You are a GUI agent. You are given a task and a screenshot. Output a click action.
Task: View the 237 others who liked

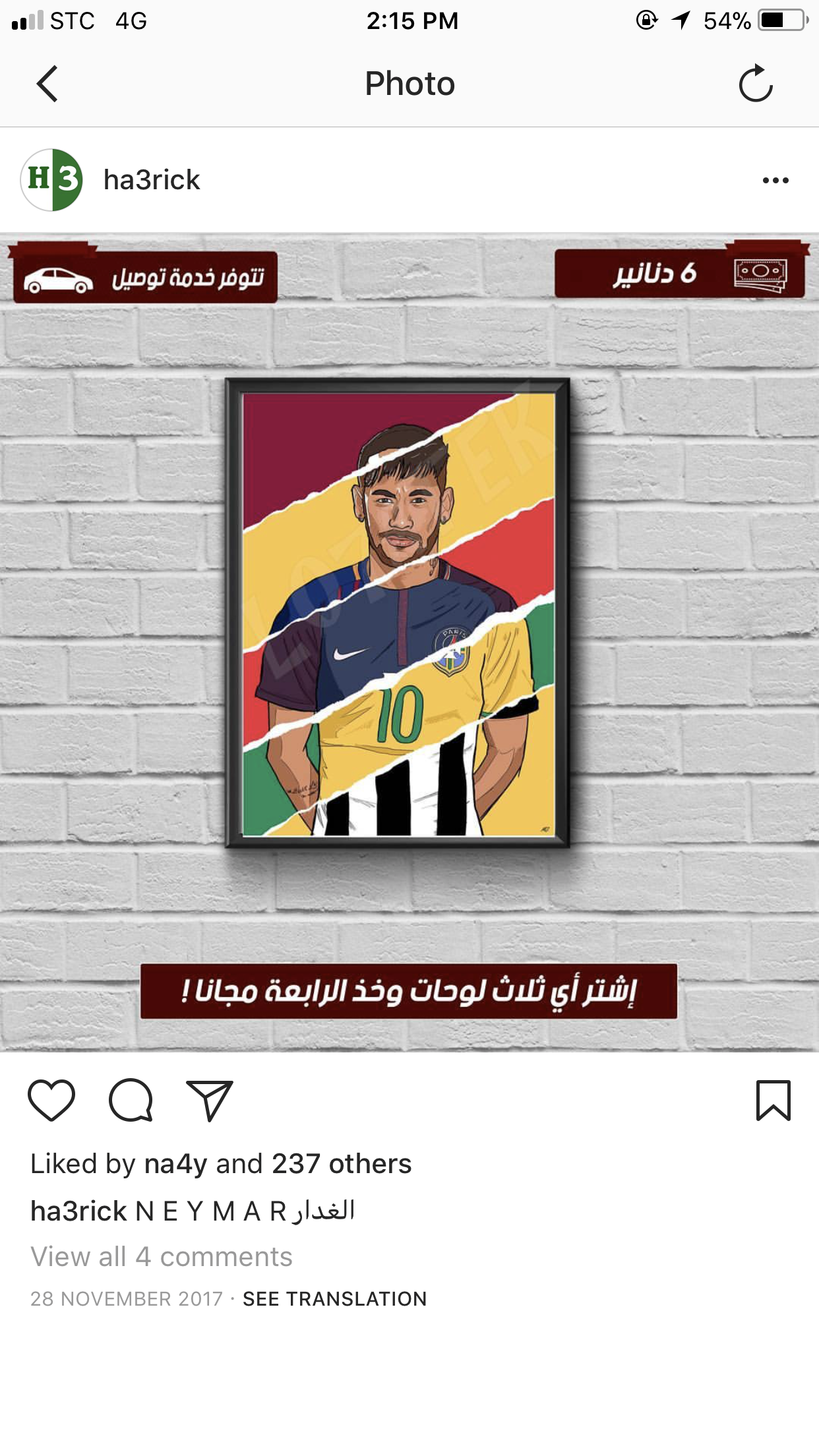coord(342,1164)
